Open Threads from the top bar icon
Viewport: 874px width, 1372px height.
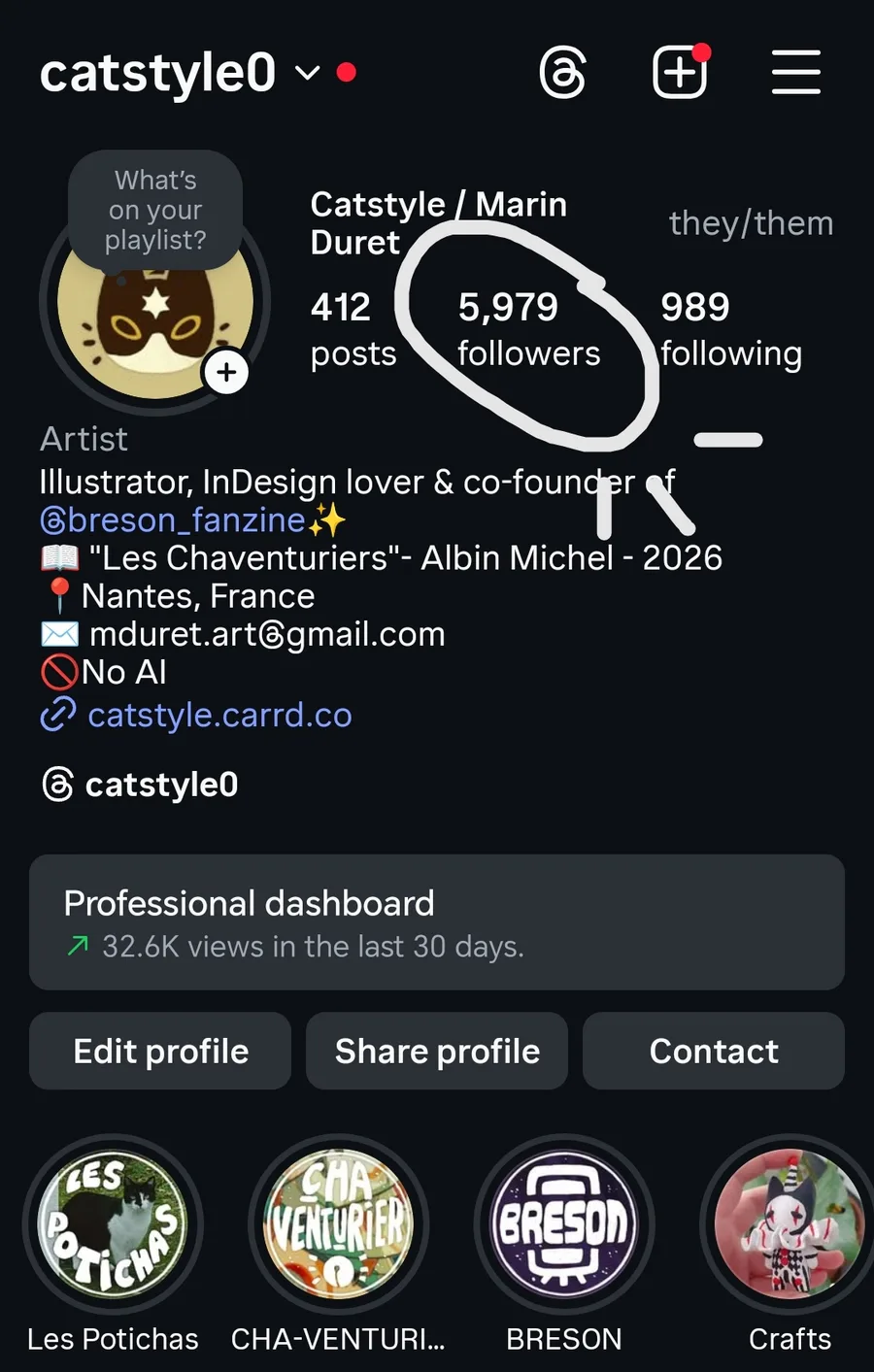pos(562,73)
